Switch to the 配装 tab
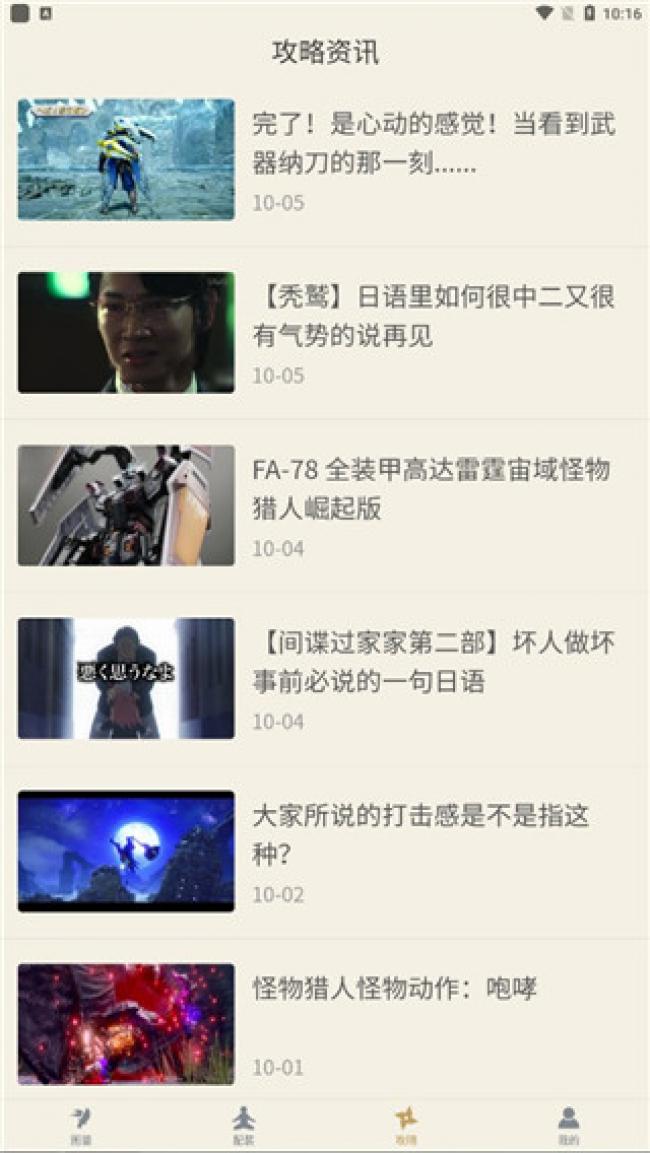 point(243,1127)
